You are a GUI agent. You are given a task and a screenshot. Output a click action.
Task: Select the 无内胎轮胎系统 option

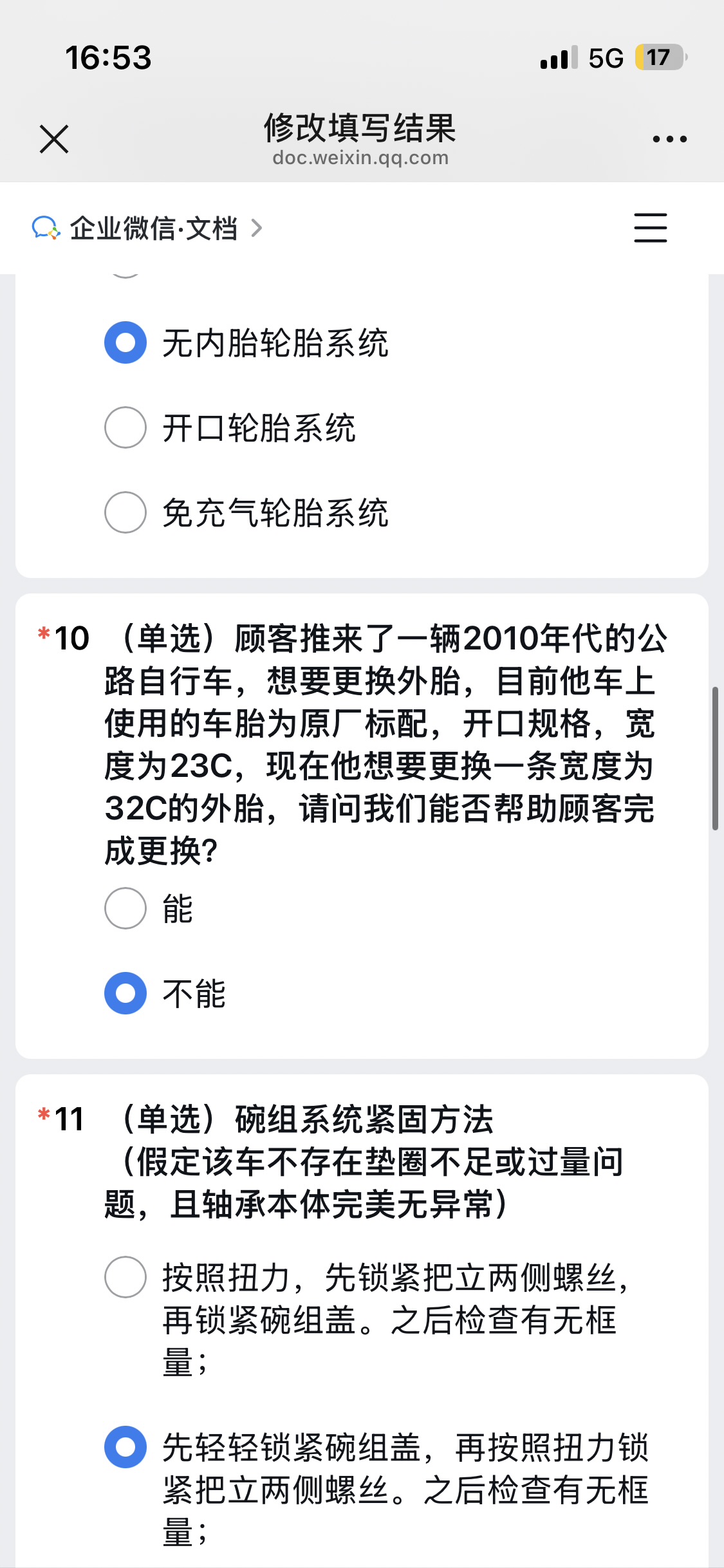pyautogui.click(x=125, y=342)
